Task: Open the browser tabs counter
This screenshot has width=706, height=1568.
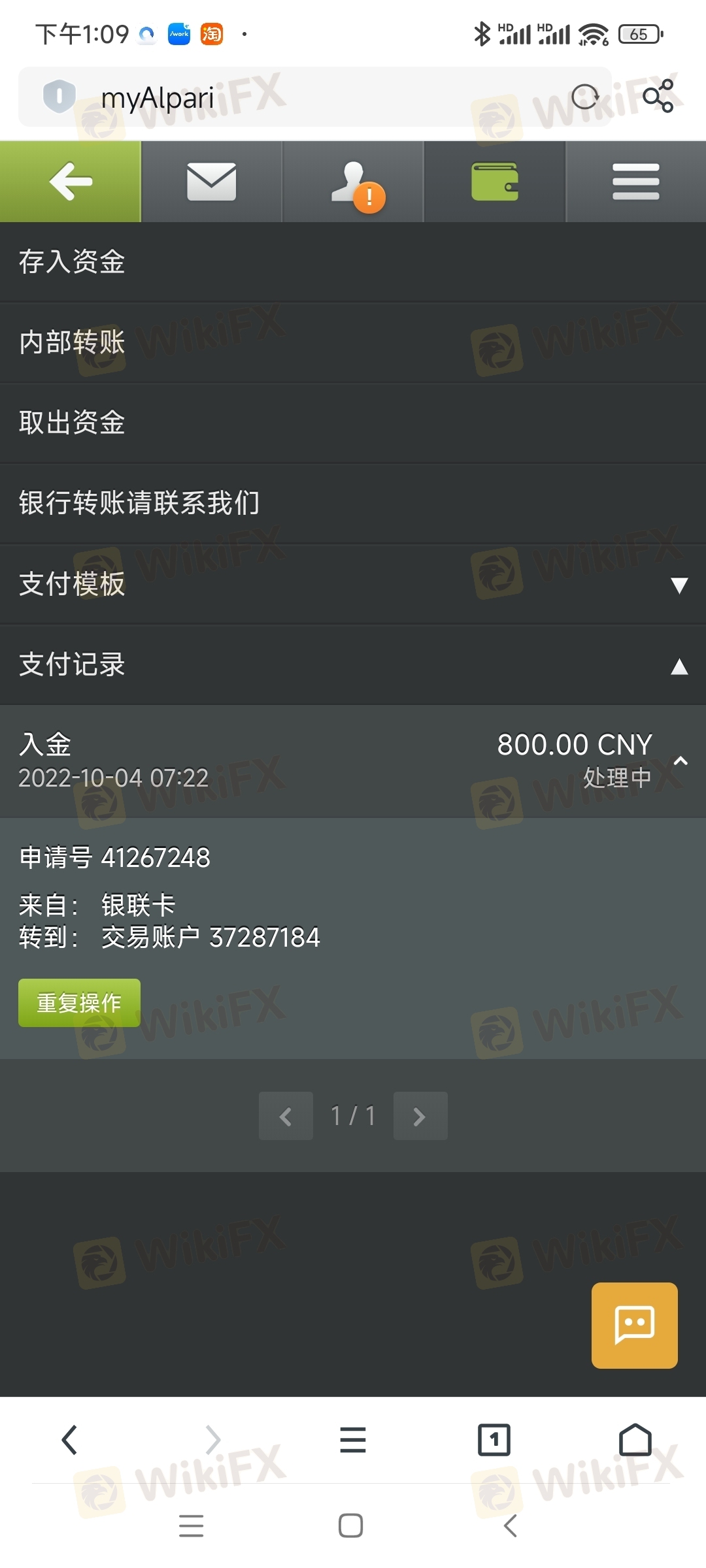Action: 494,1439
